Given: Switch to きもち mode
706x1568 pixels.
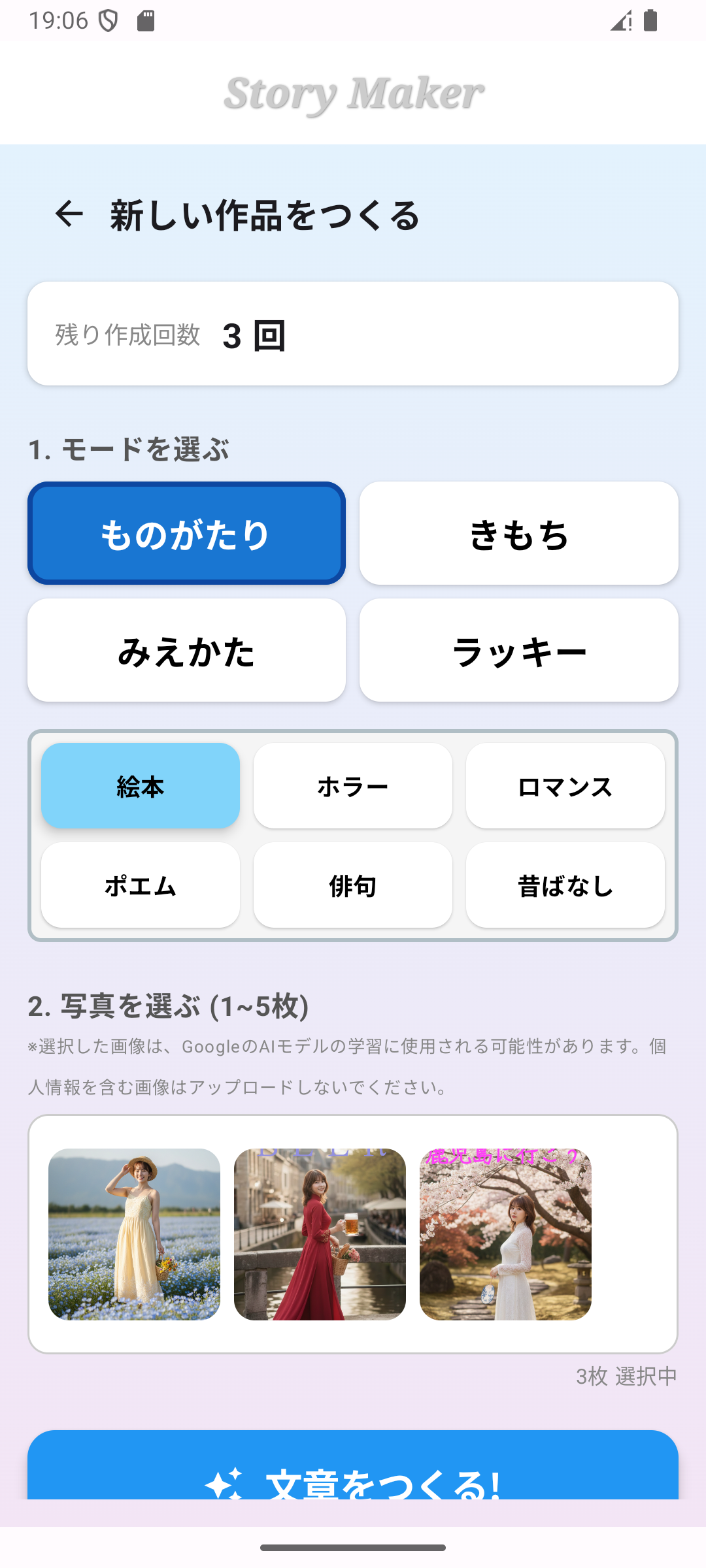Looking at the screenshot, I should tap(518, 533).
